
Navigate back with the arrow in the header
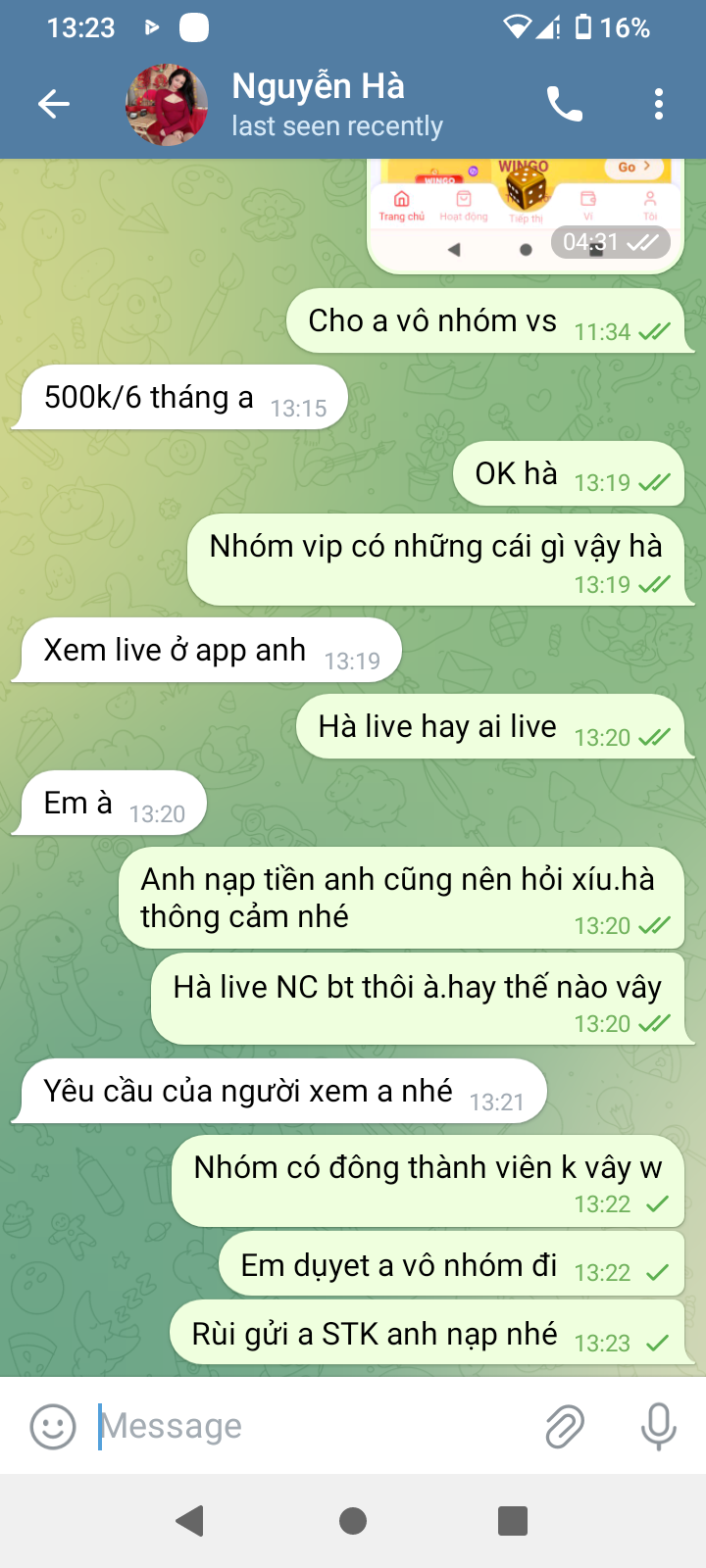54,103
